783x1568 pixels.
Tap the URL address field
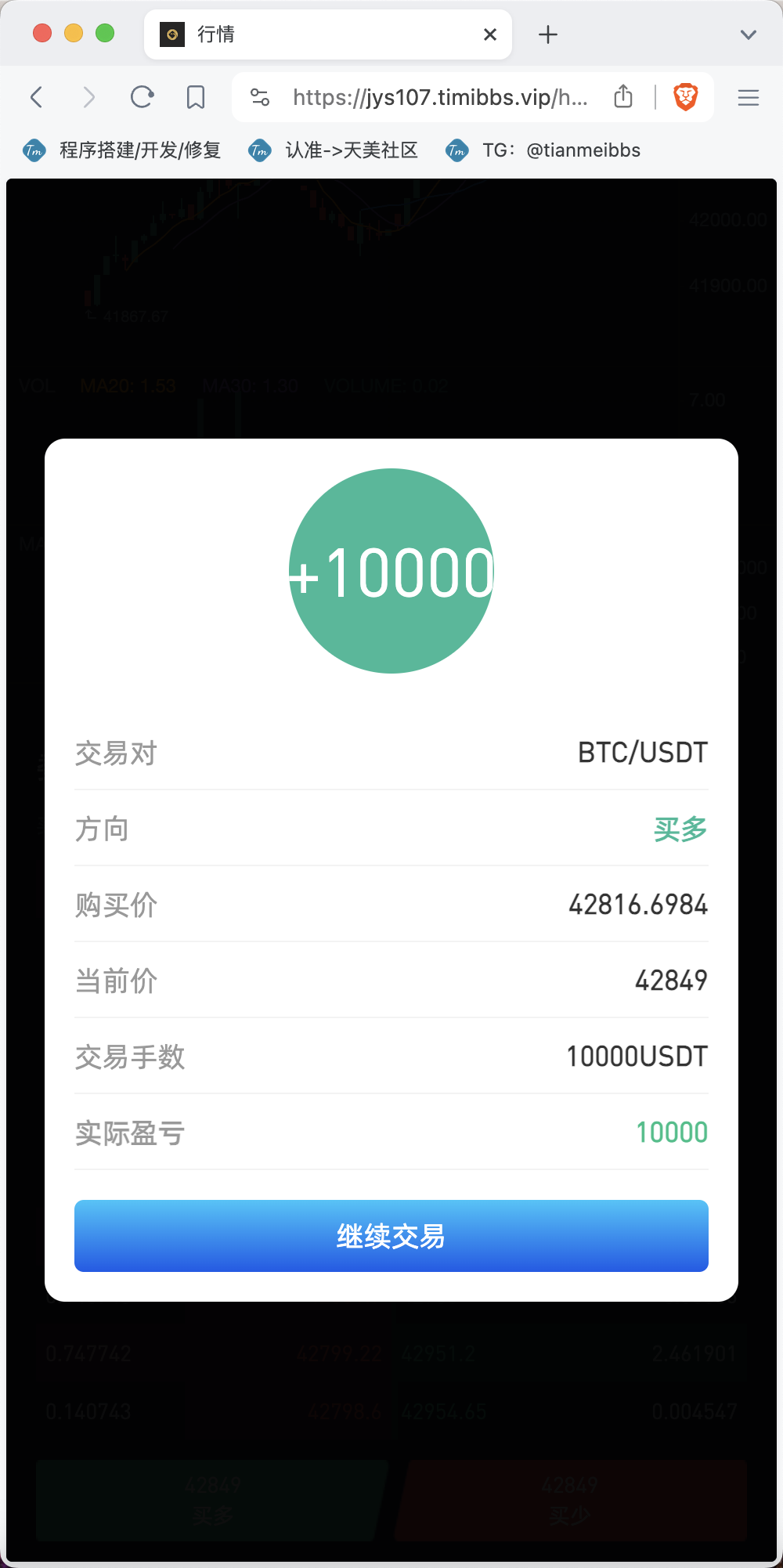440,97
